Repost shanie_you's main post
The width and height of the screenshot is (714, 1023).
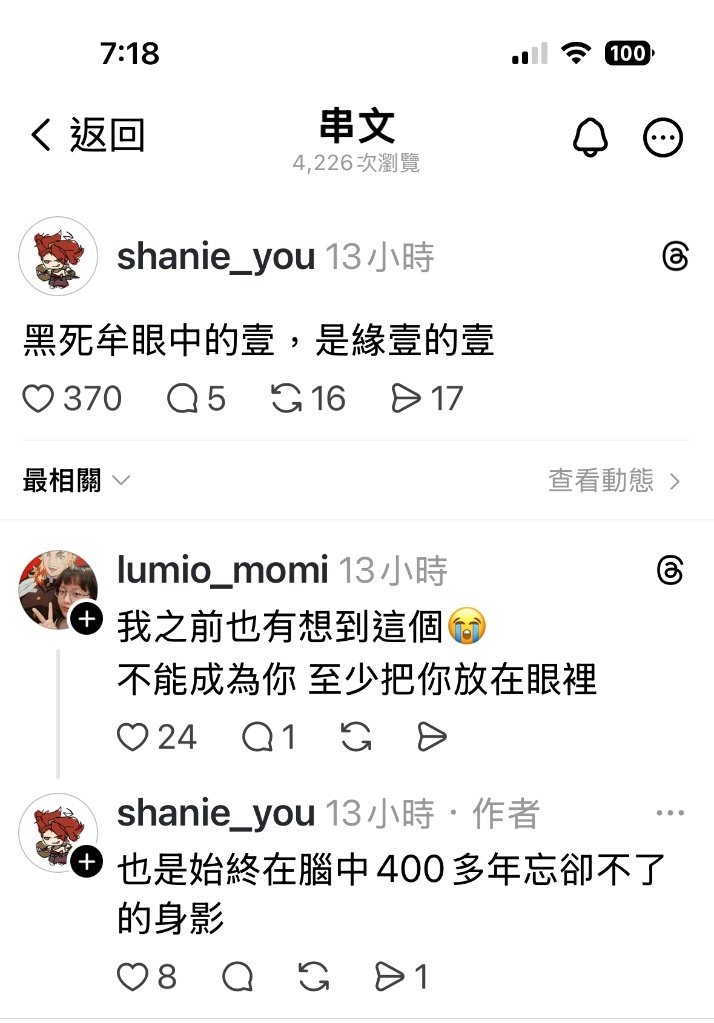[287, 399]
